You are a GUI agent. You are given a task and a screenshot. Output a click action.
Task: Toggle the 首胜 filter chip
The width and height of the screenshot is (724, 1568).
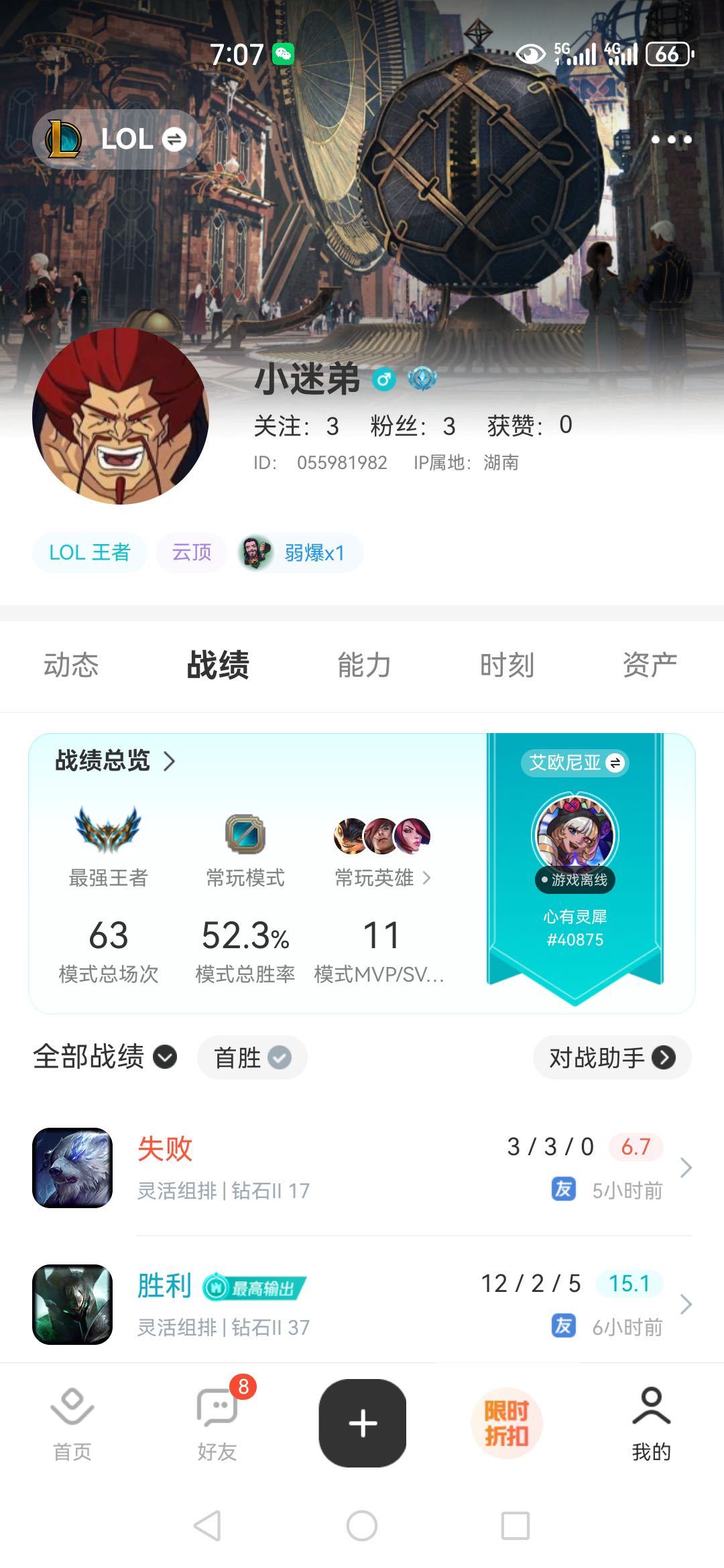(252, 1057)
